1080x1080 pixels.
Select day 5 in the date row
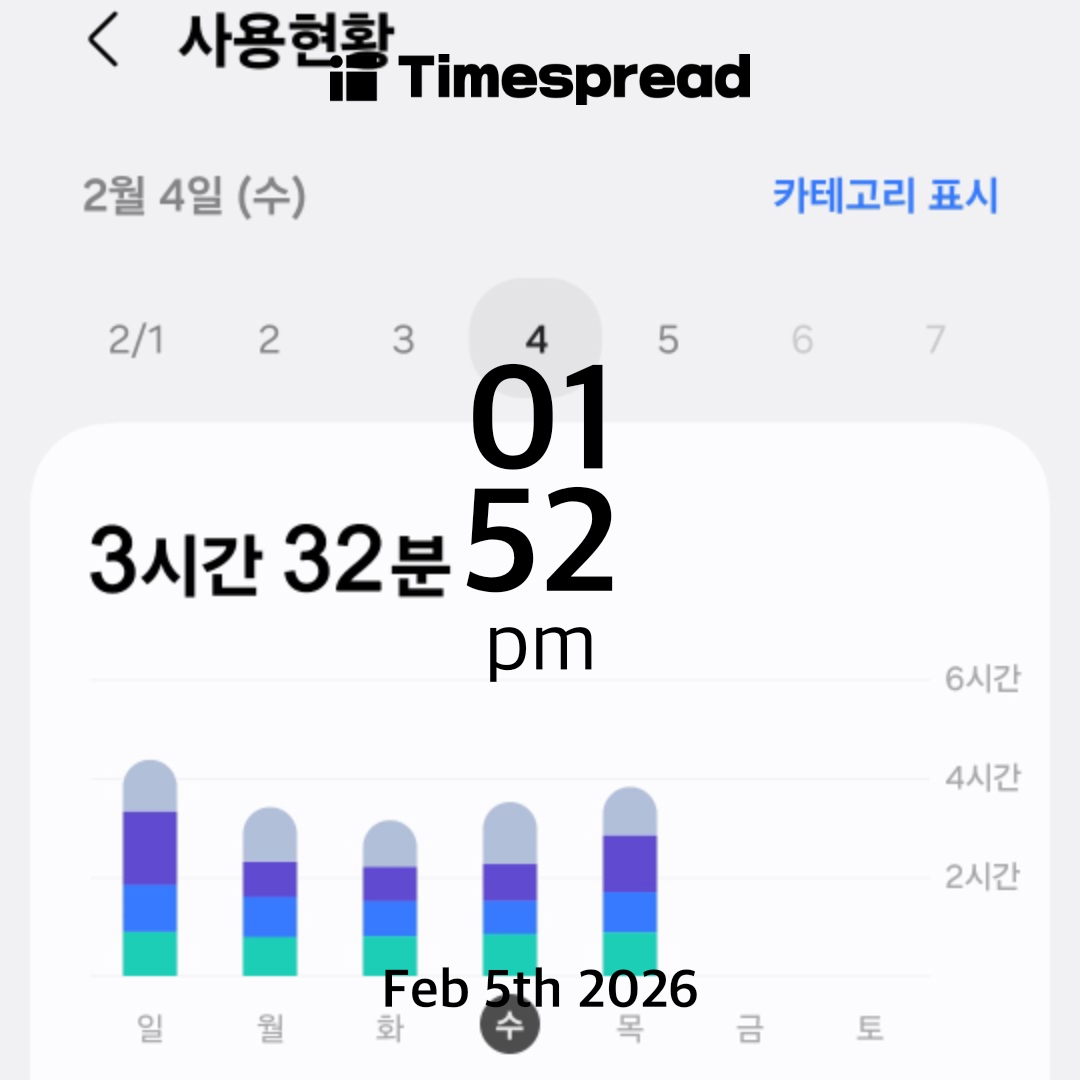[668, 341]
